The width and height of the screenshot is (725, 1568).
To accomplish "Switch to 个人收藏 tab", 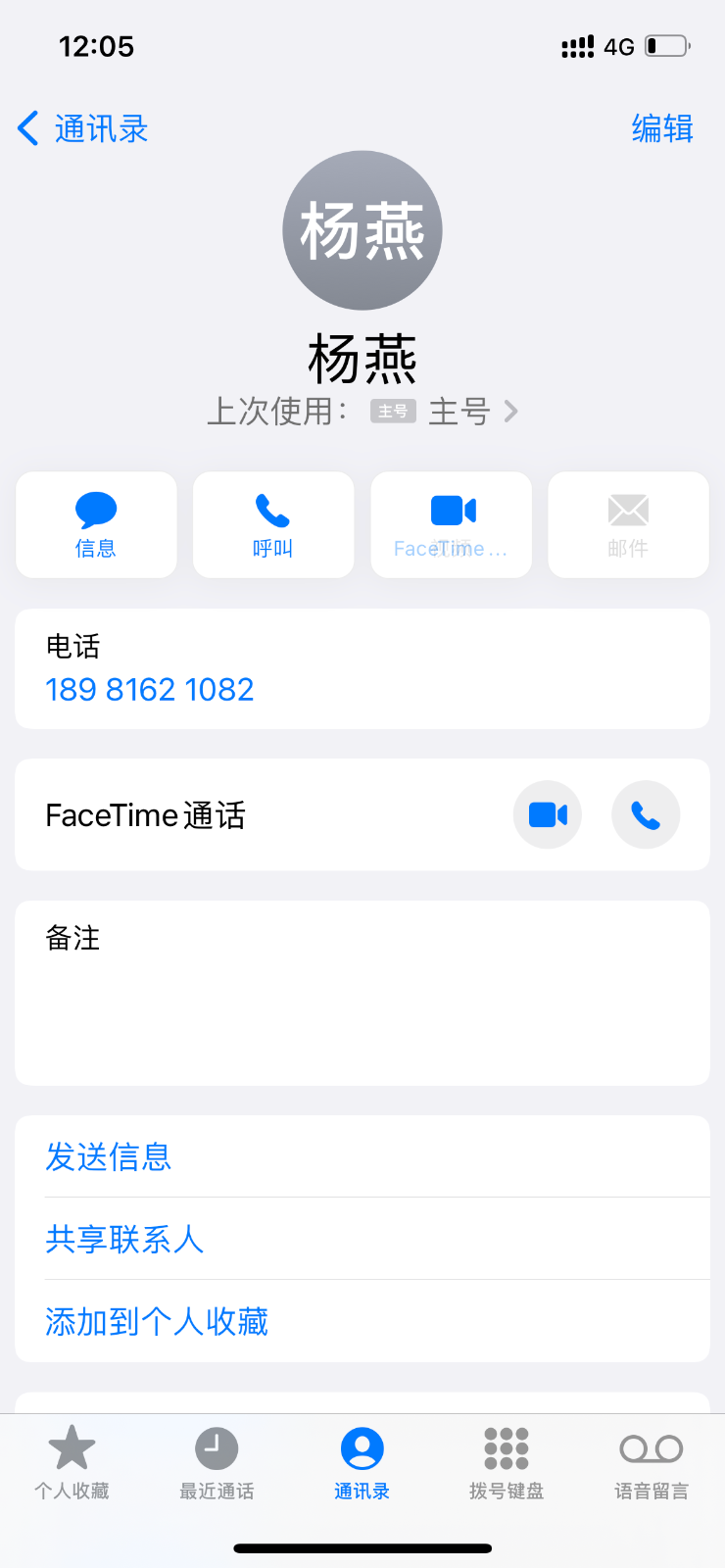I will point(72,1462).
